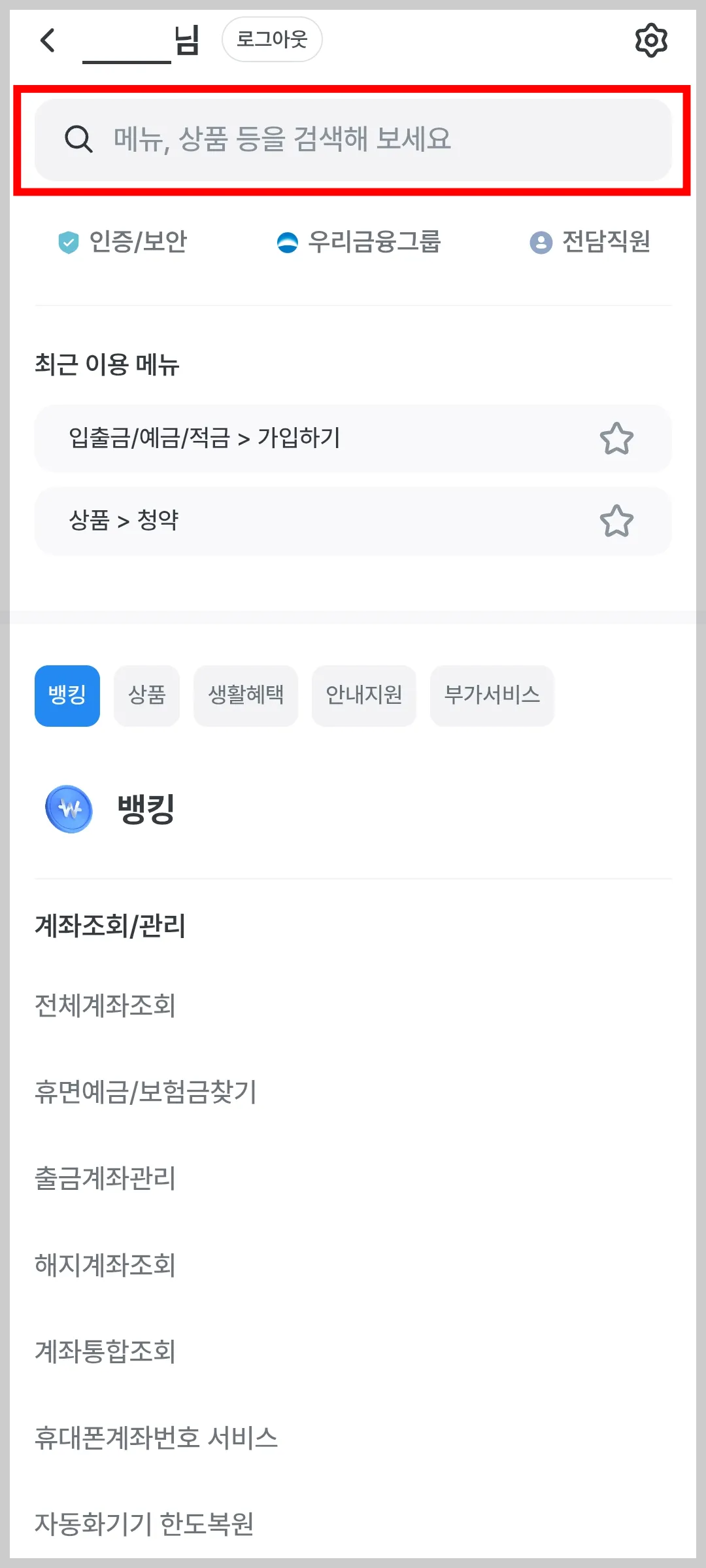Select the 생활혜택 tab
This screenshot has width=706, height=1568.
point(245,695)
